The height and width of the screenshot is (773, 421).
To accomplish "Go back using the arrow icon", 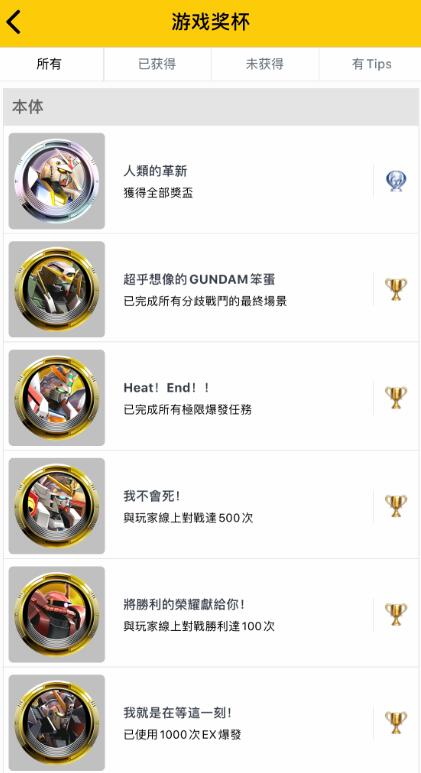I will tap(14, 23).
